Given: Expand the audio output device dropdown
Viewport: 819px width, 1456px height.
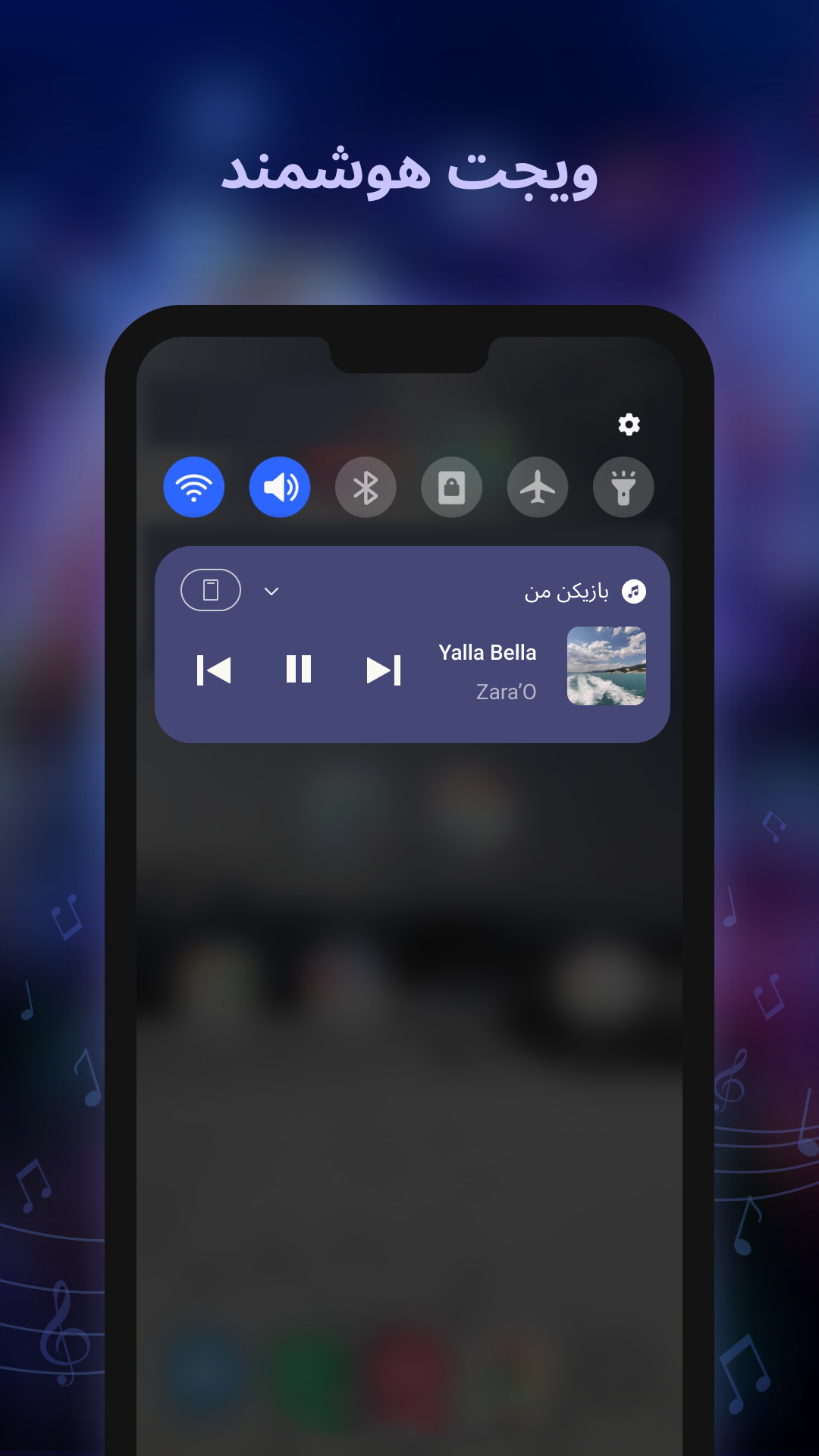Looking at the screenshot, I should click(x=270, y=591).
